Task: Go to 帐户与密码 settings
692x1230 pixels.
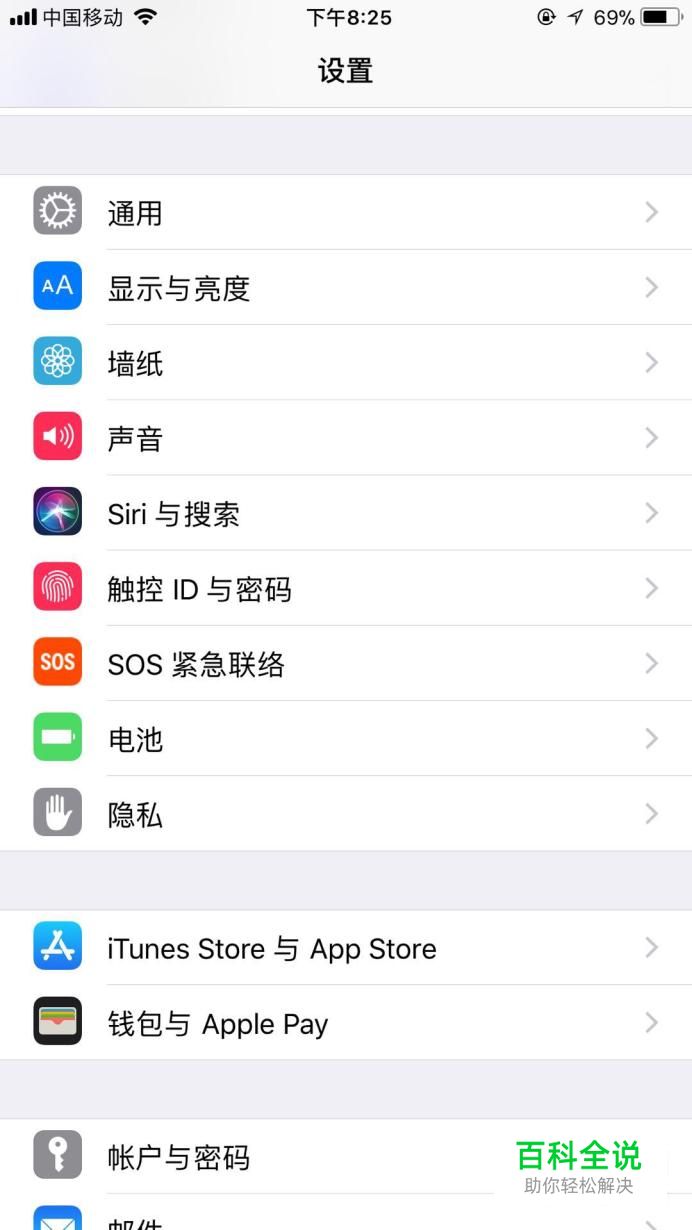Action: [x=300, y=1157]
